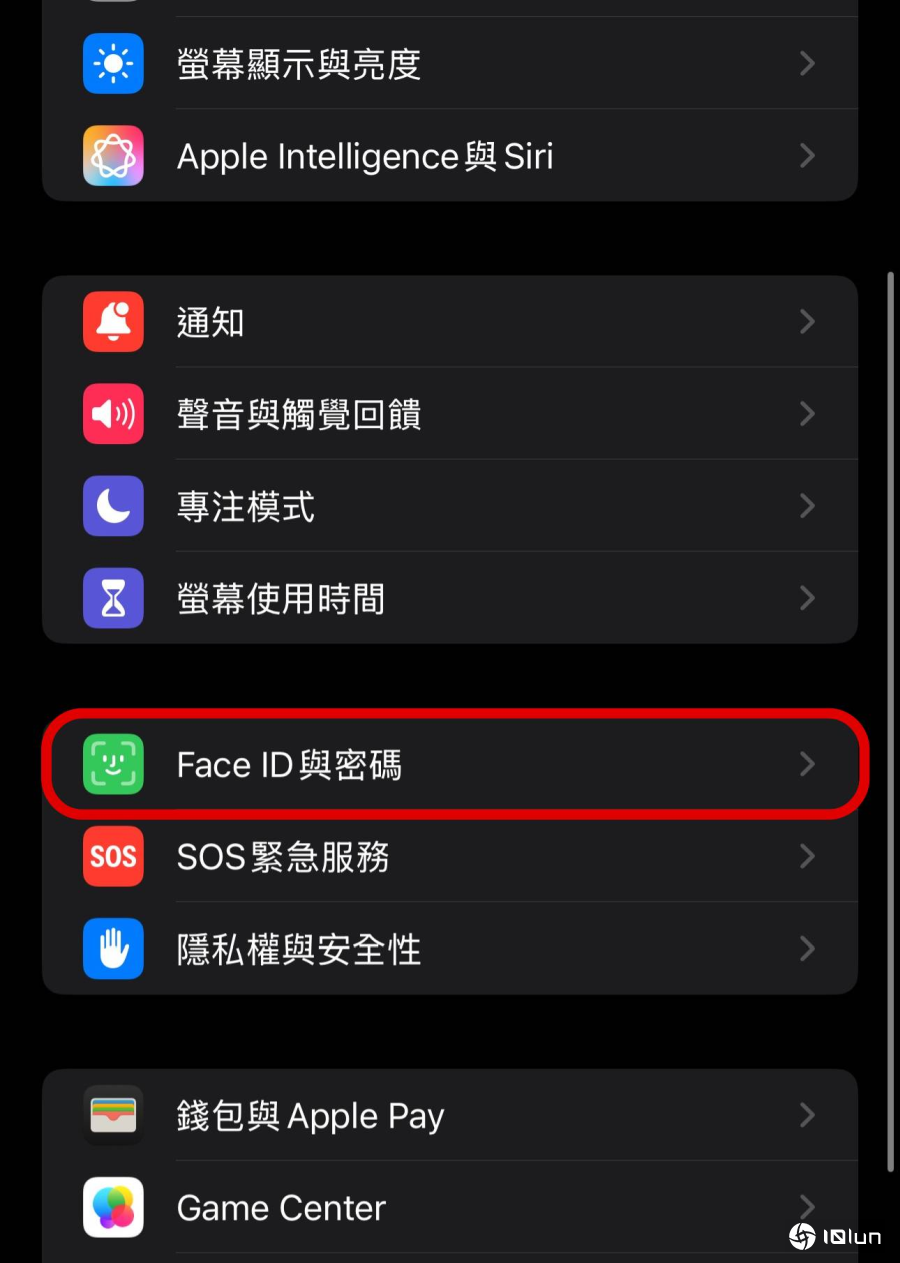Open 專注模式 settings
This screenshot has height=1263, width=900.
pyautogui.click(x=450, y=506)
